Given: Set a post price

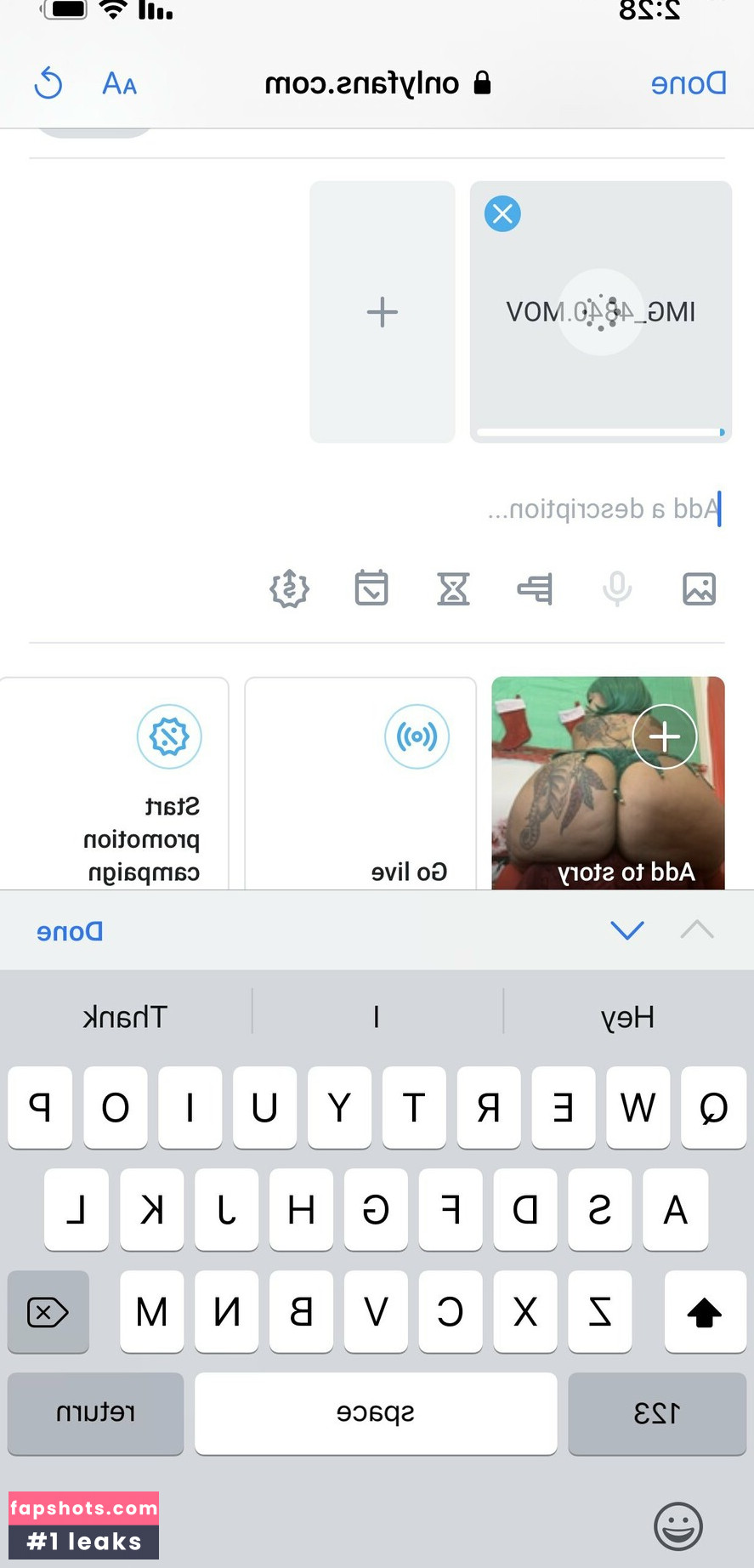Looking at the screenshot, I should [289, 588].
